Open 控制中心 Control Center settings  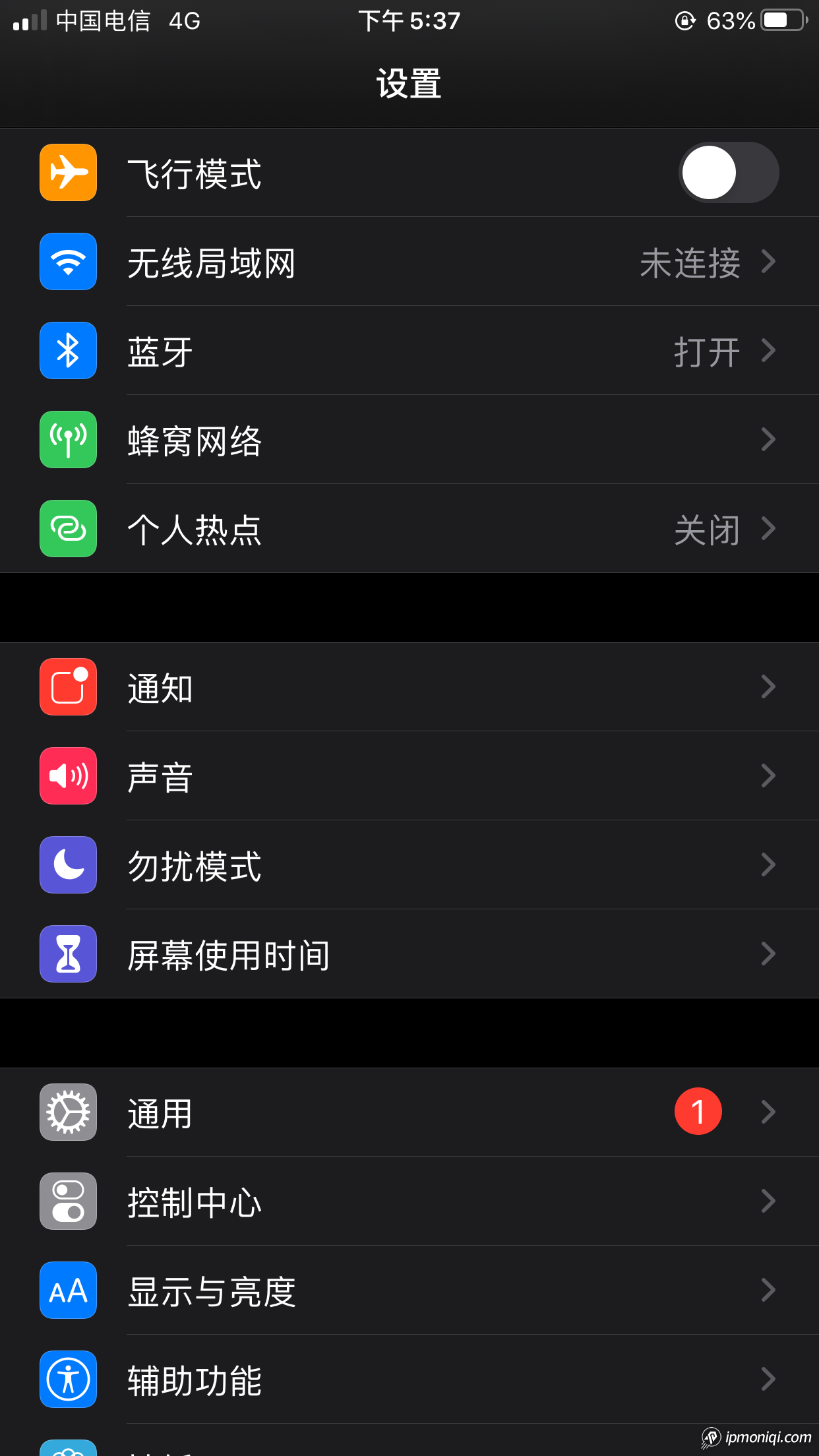[x=409, y=1202]
